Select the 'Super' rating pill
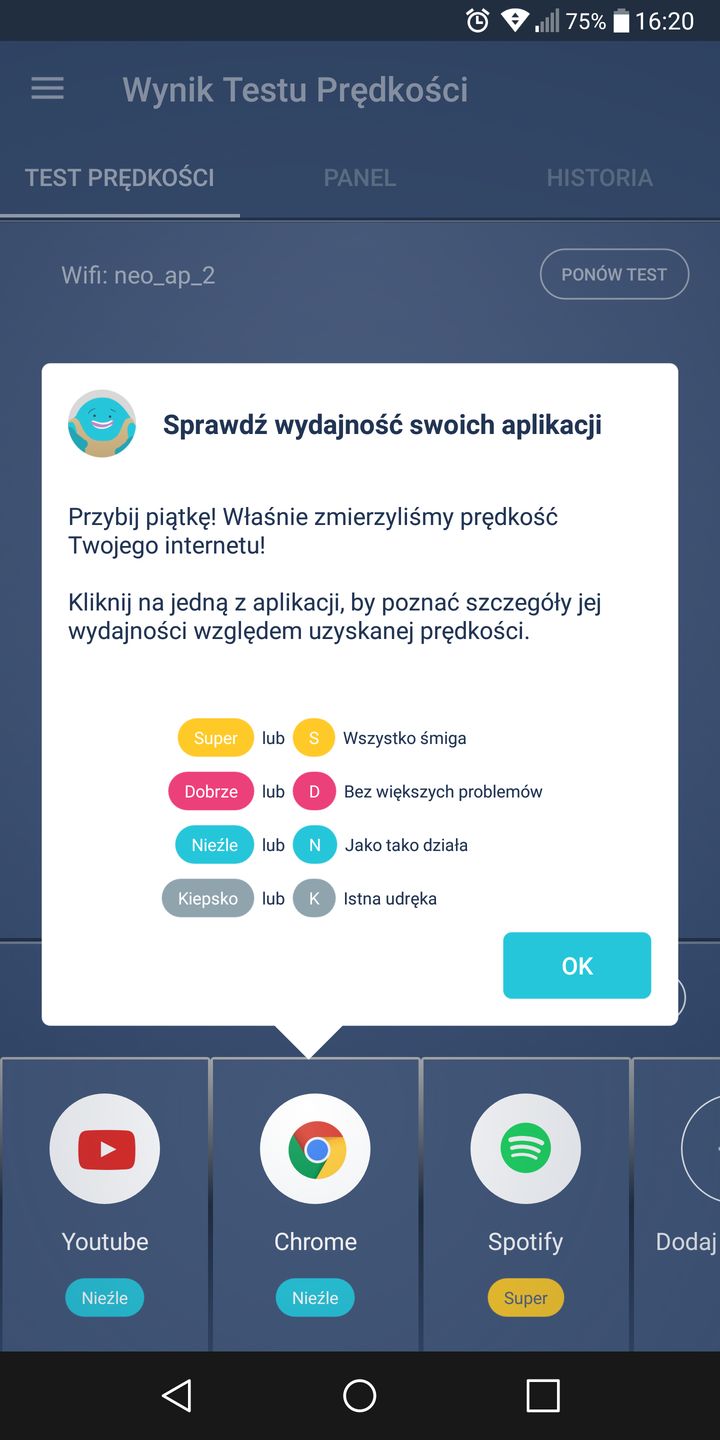720x1440 pixels. click(x=214, y=737)
